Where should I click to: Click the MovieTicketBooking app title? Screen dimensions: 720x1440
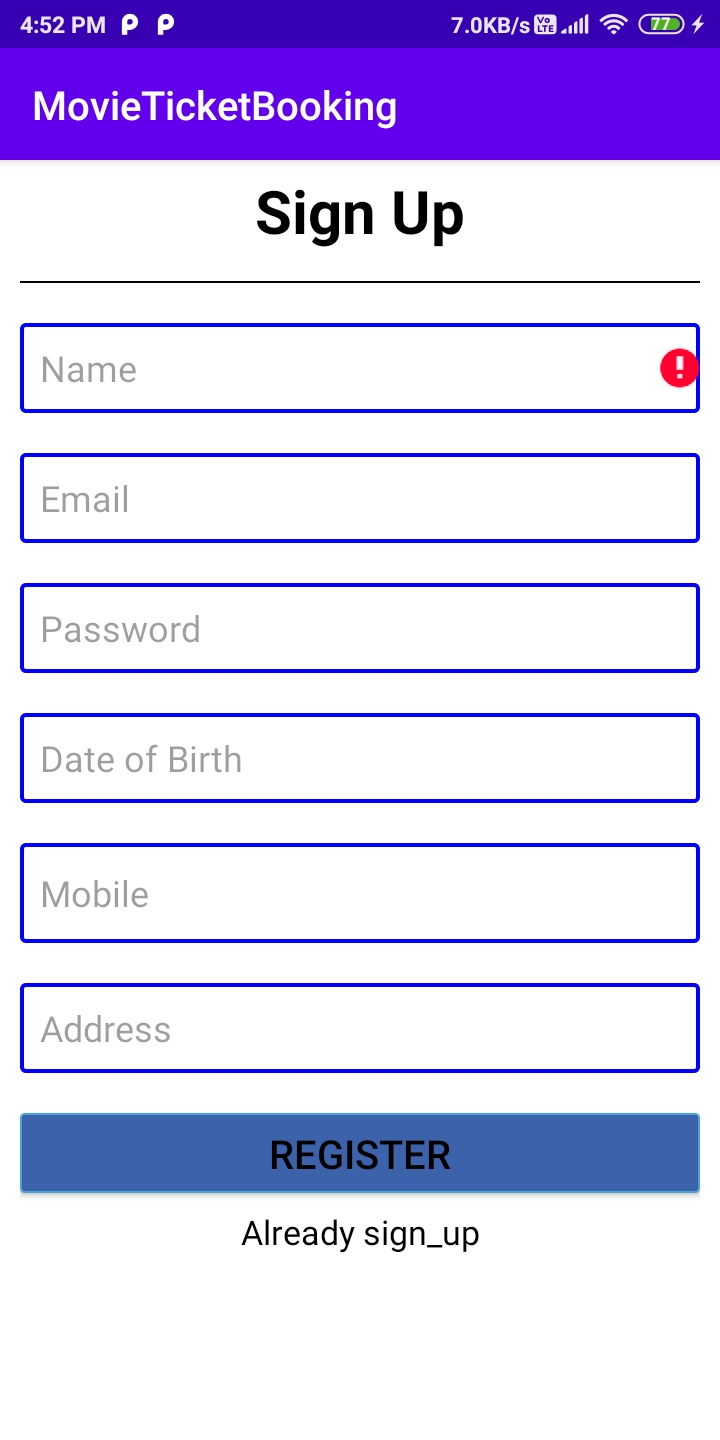click(x=214, y=105)
